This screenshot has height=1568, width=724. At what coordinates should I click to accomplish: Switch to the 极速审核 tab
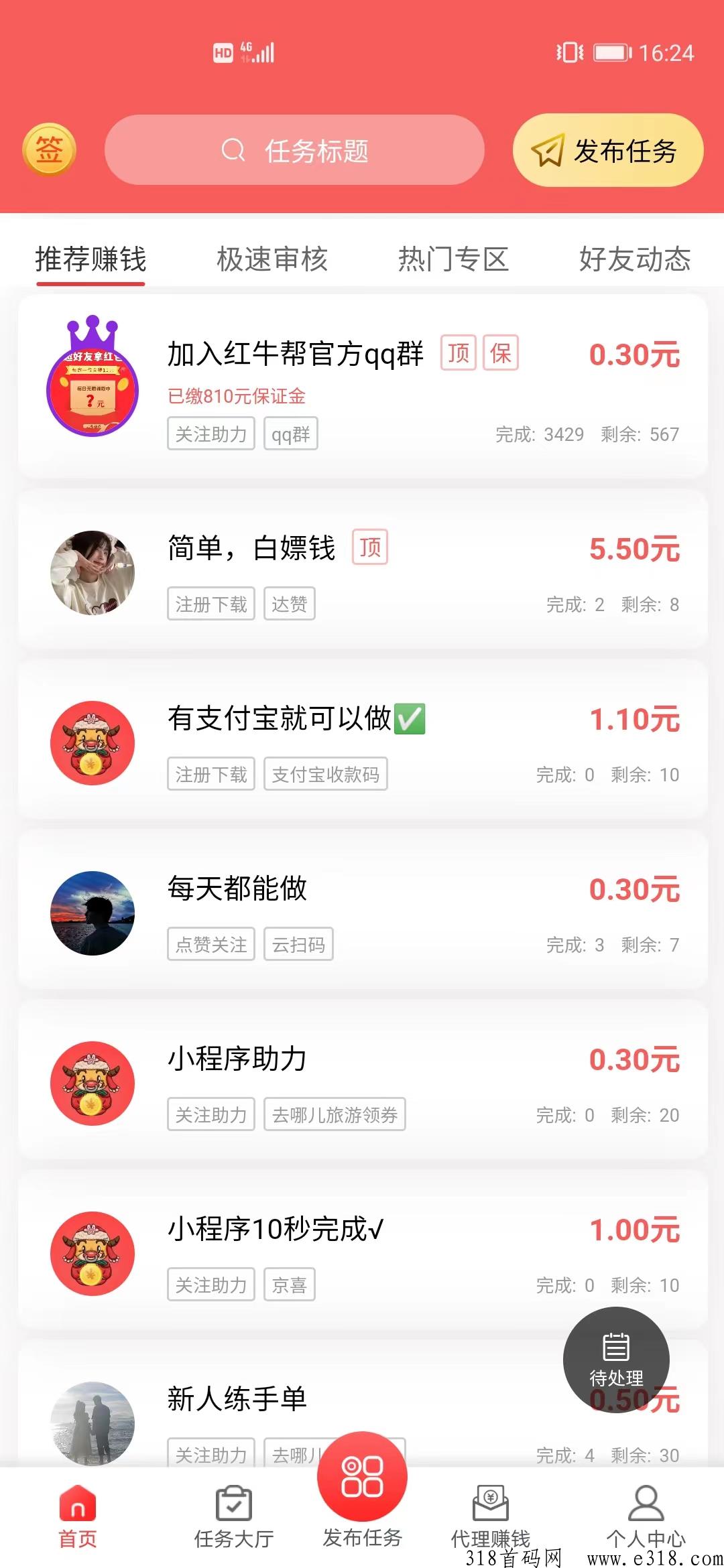[272, 259]
